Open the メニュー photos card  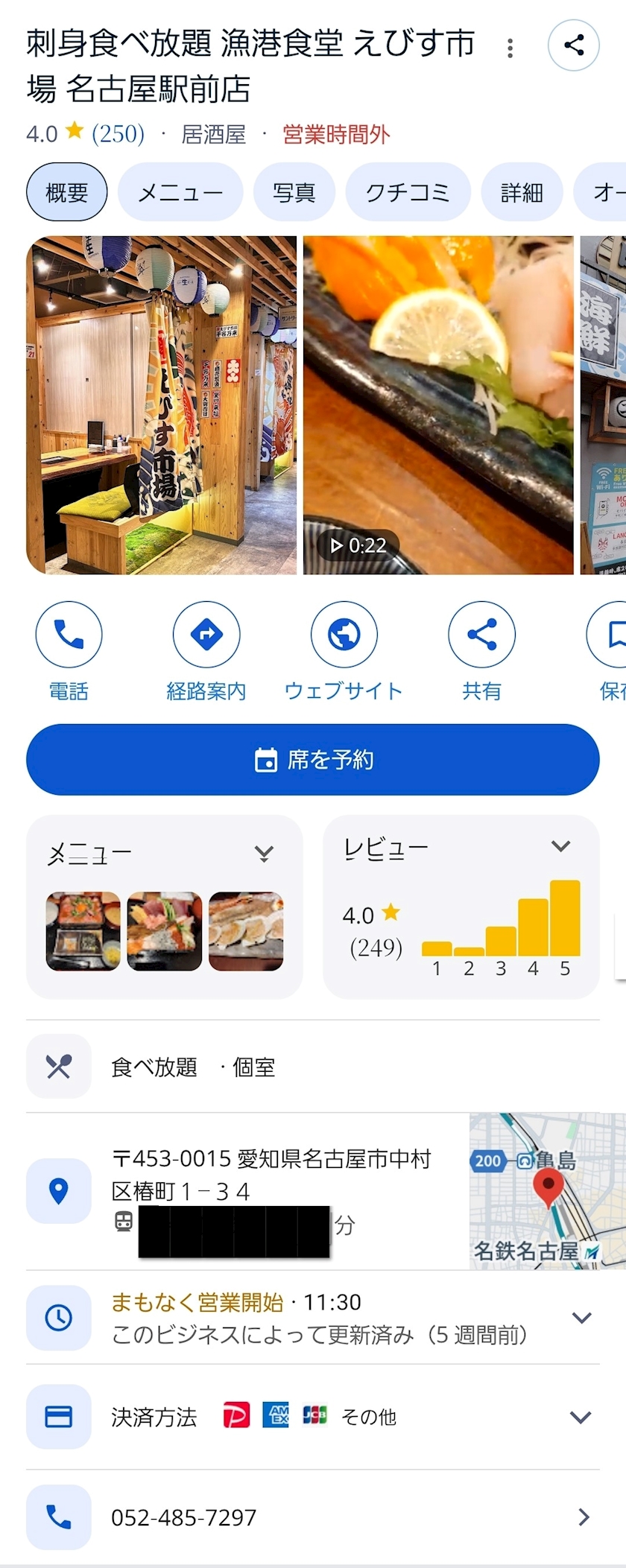[165, 907]
